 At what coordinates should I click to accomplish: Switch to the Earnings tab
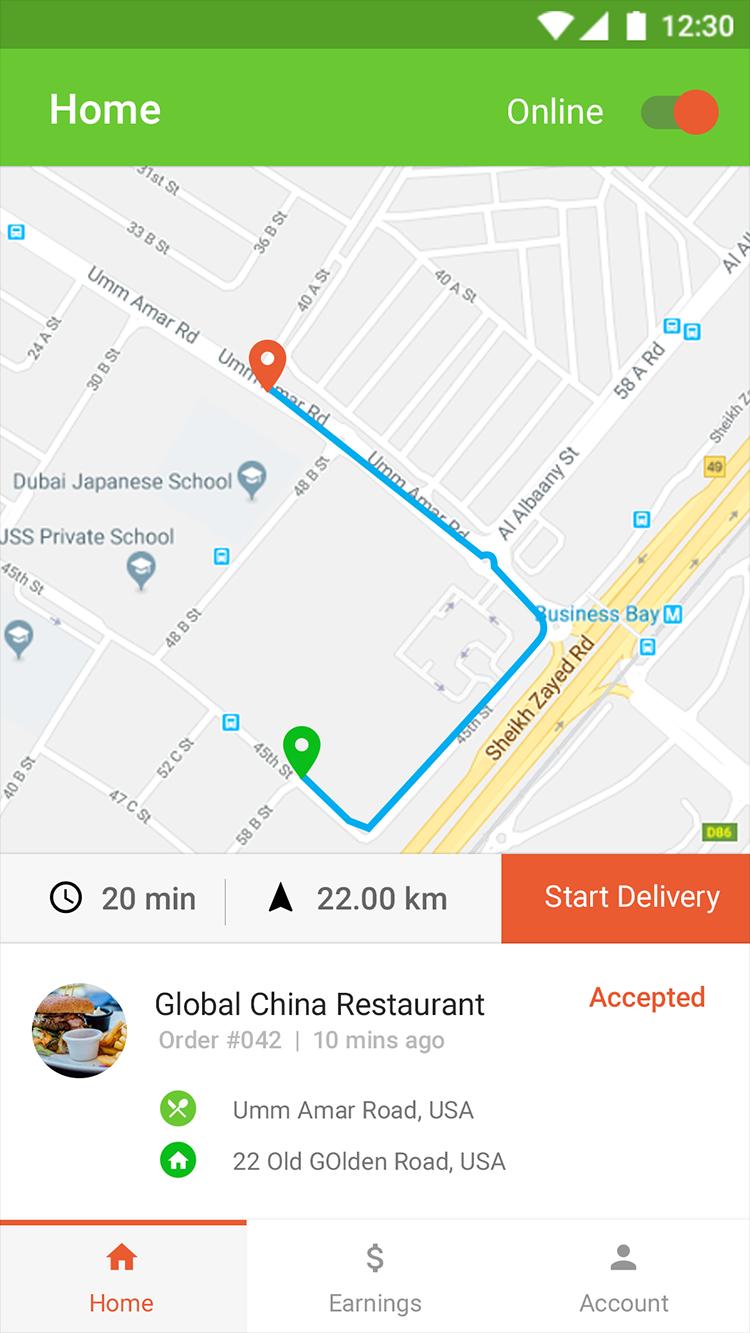pos(374,1277)
